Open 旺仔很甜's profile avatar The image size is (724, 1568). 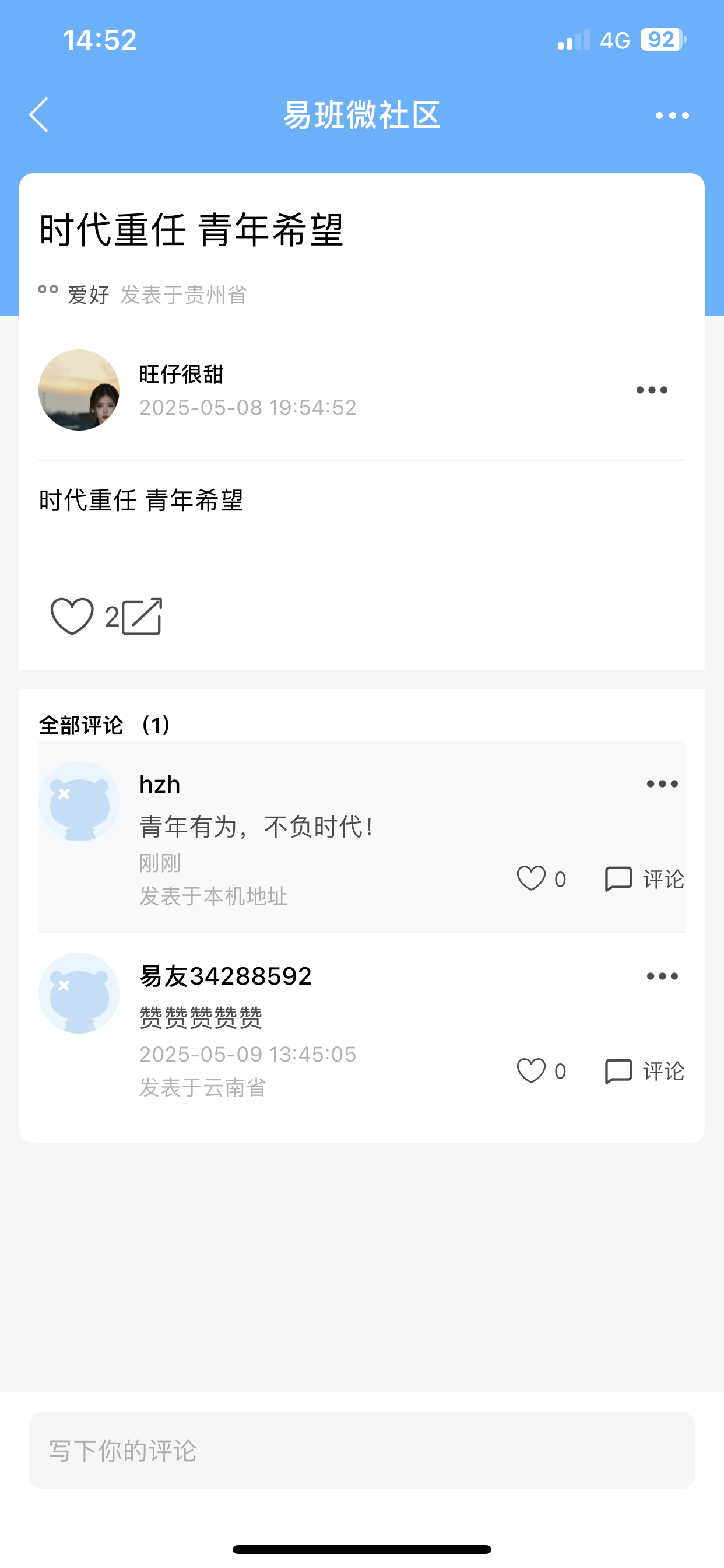pyautogui.click(x=79, y=390)
